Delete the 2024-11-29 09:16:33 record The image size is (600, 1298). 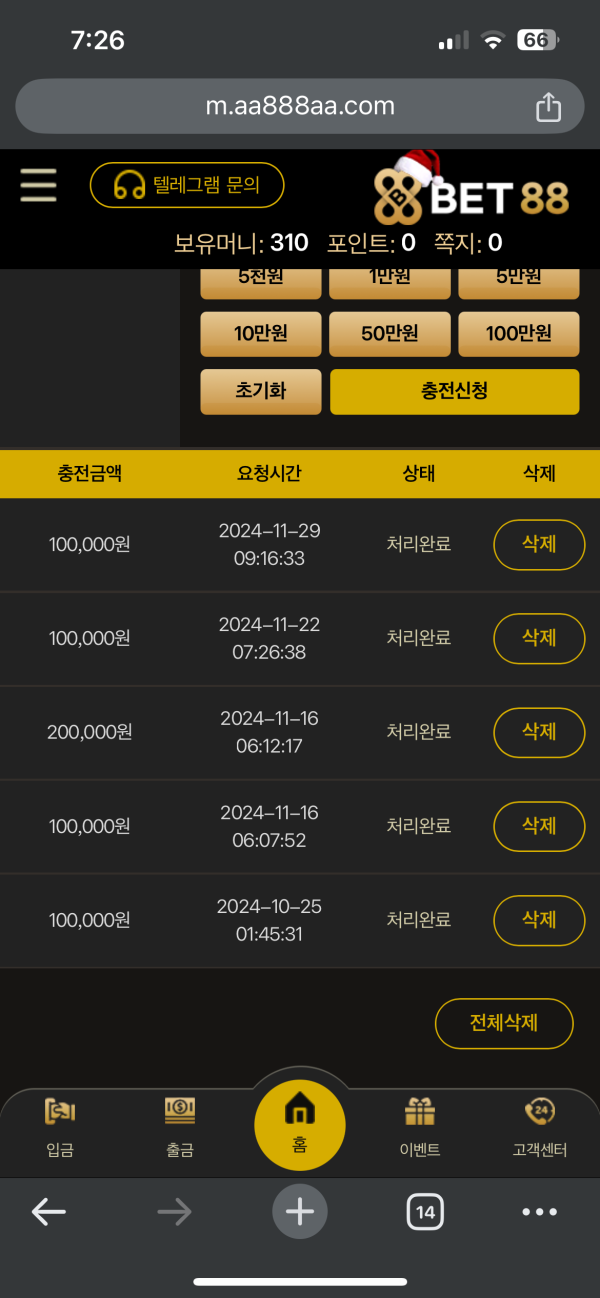(539, 544)
